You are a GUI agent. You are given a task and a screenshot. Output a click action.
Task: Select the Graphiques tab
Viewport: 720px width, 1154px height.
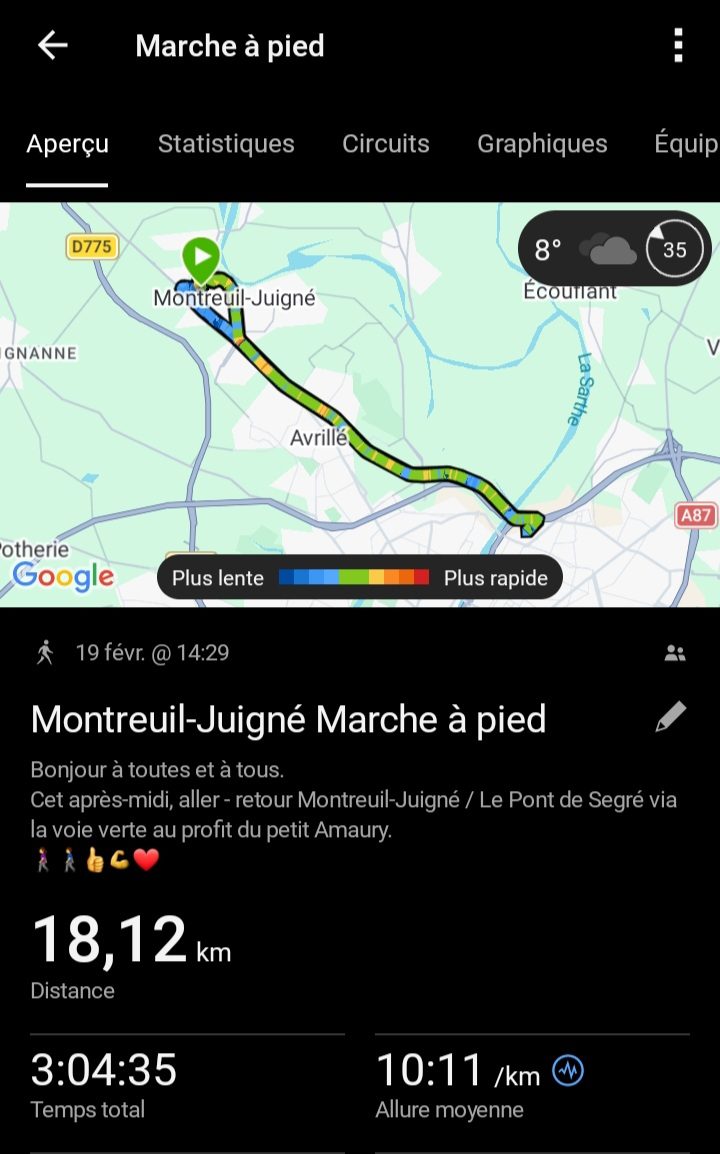pos(542,144)
